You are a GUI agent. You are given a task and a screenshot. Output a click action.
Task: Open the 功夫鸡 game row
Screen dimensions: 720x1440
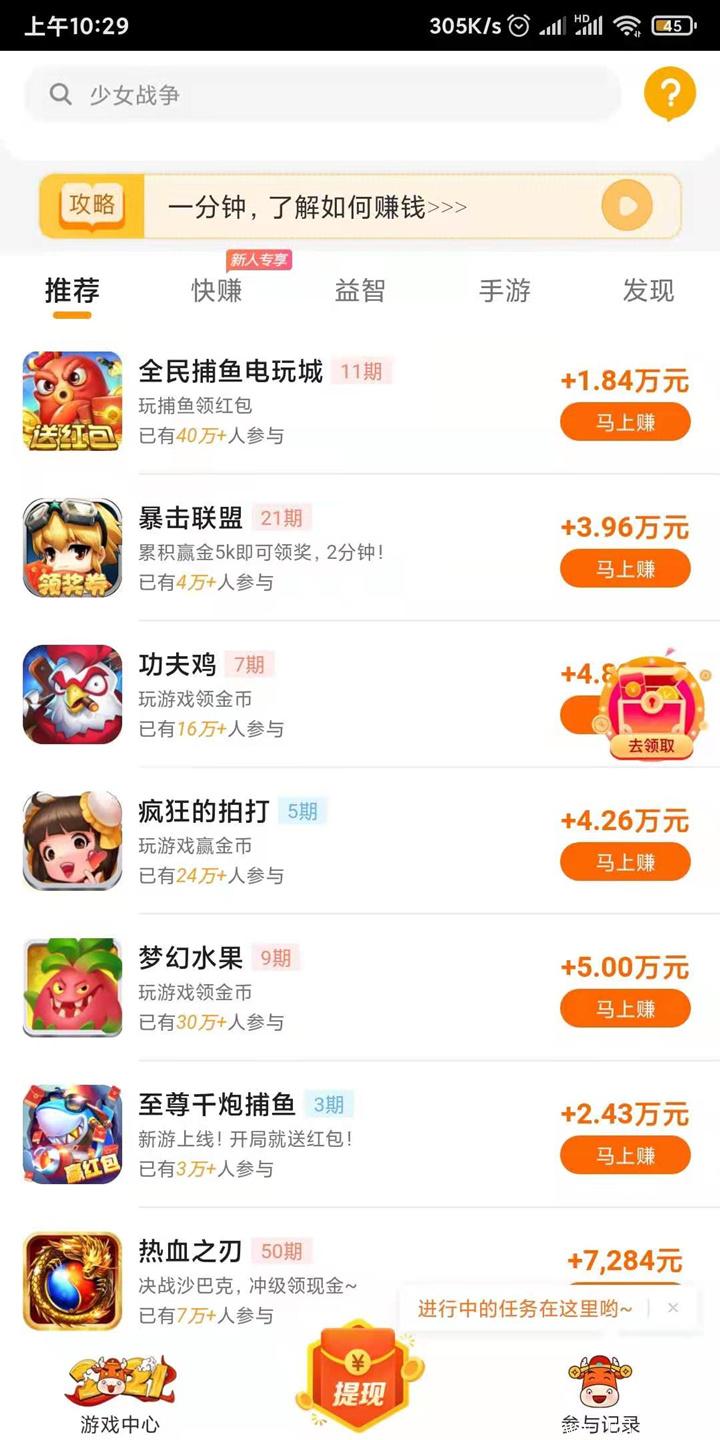tap(300, 694)
